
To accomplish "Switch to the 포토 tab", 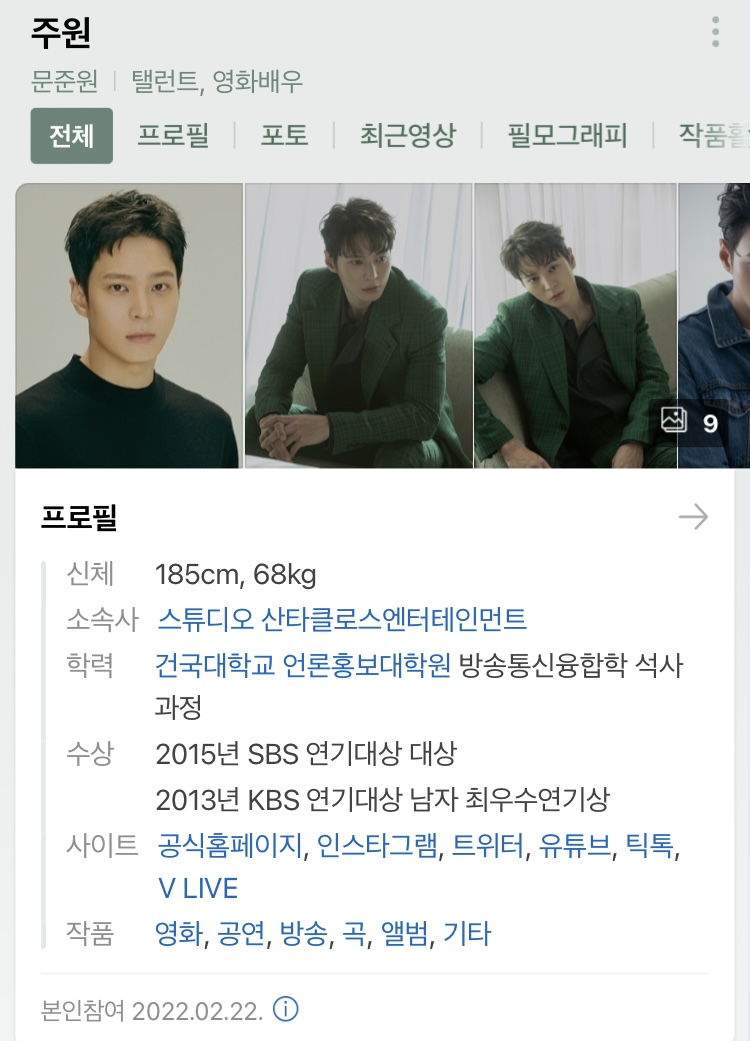I will (285, 136).
